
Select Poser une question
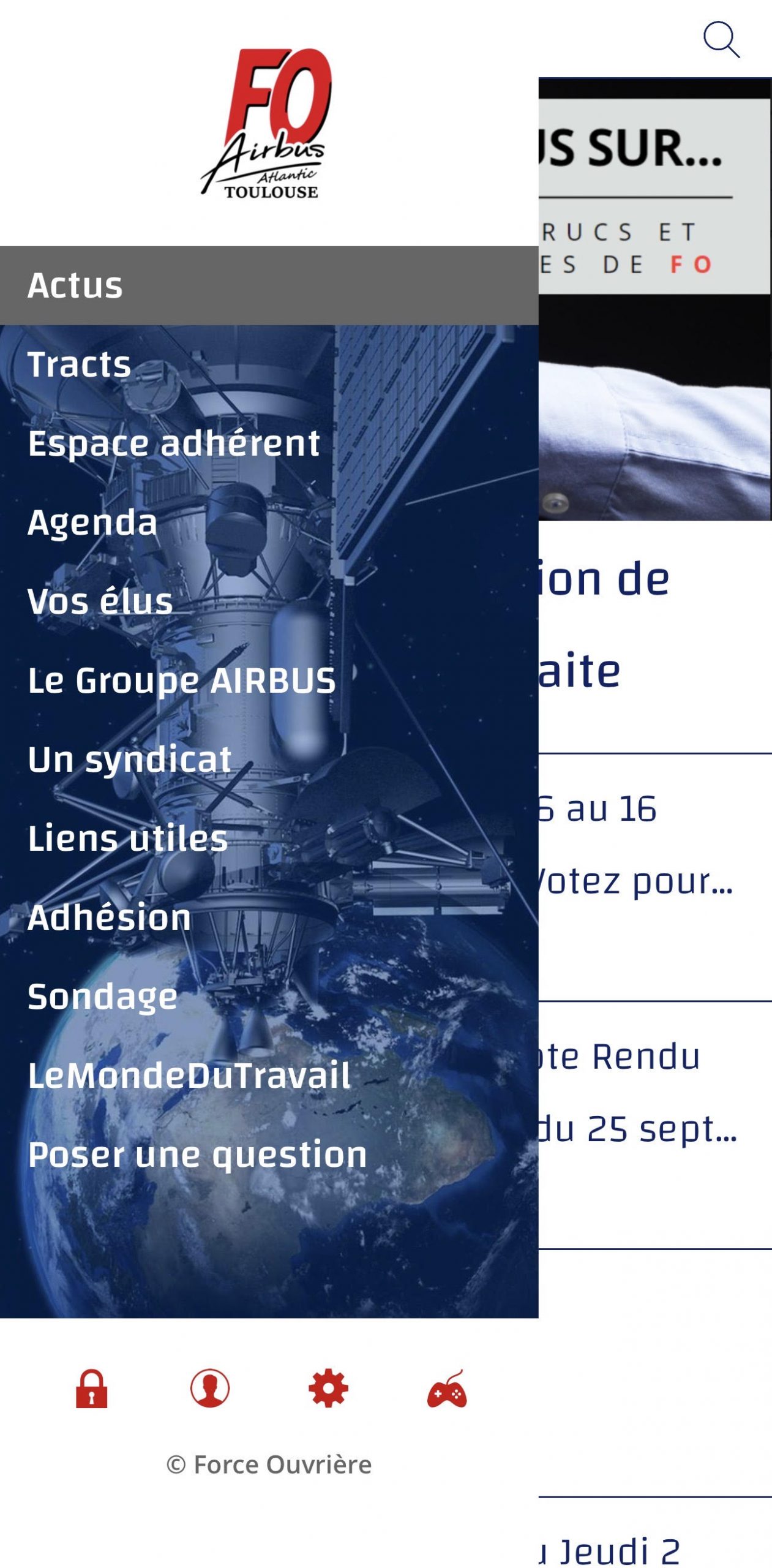pos(197,1155)
